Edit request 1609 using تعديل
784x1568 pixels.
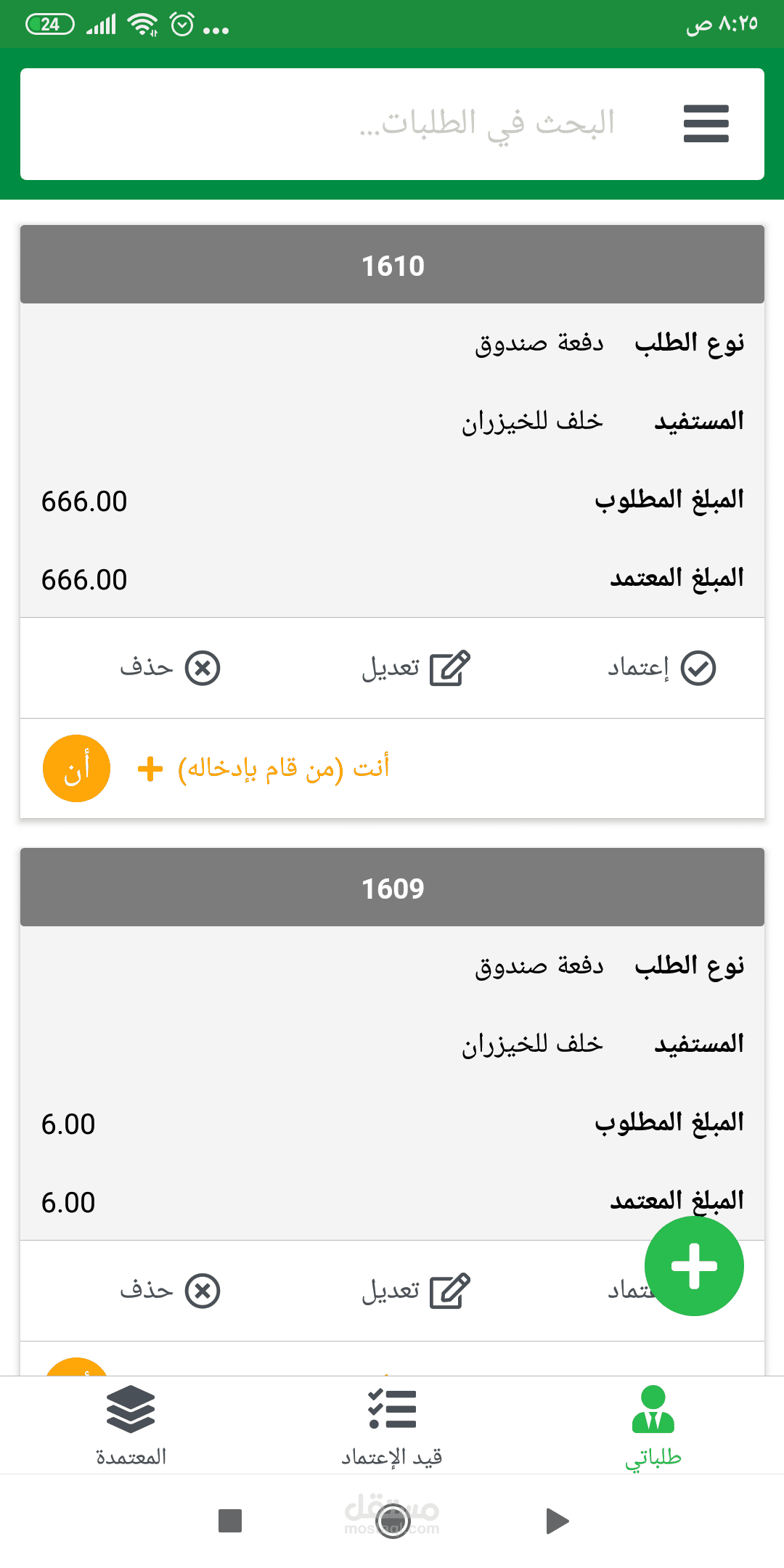pyautogui.click(x=416, y=1291)
